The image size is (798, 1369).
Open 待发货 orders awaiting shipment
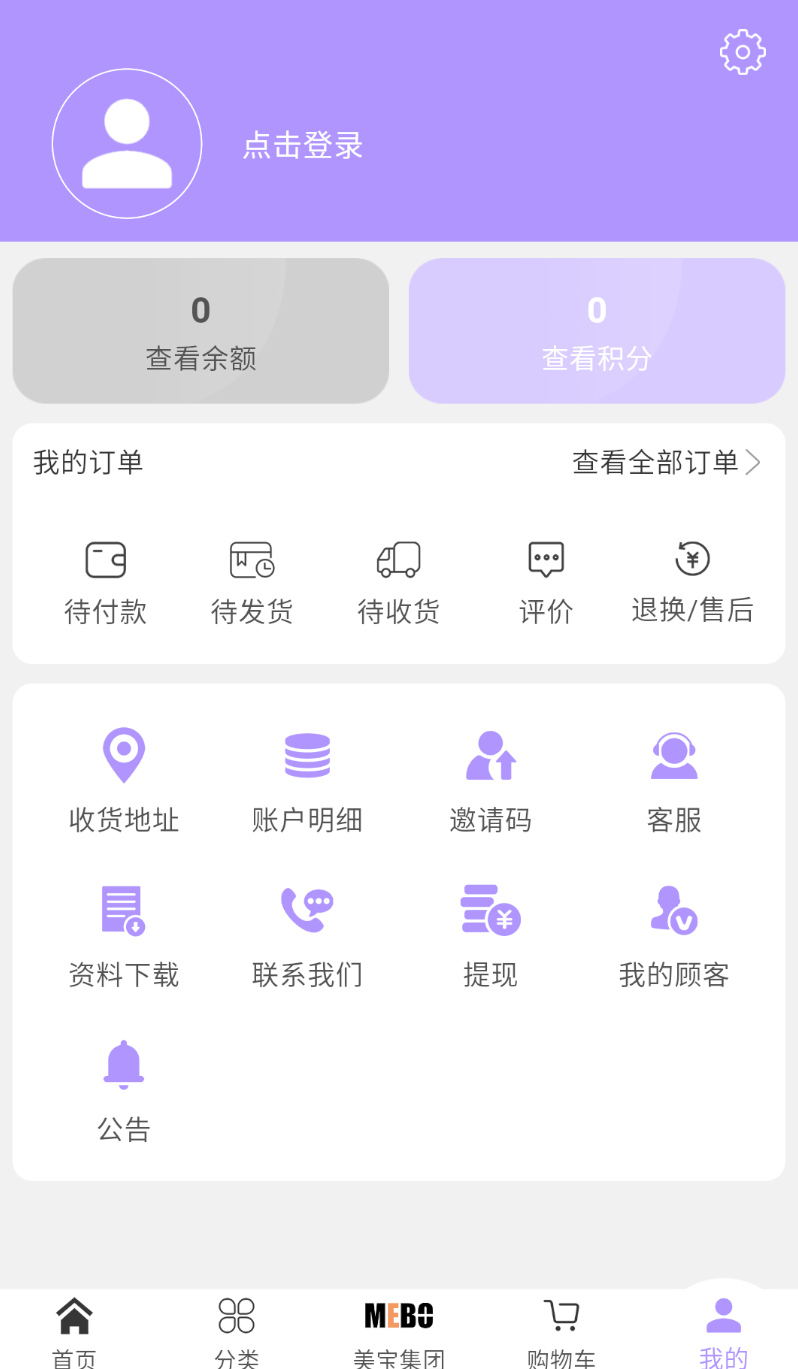click(252, 583)
